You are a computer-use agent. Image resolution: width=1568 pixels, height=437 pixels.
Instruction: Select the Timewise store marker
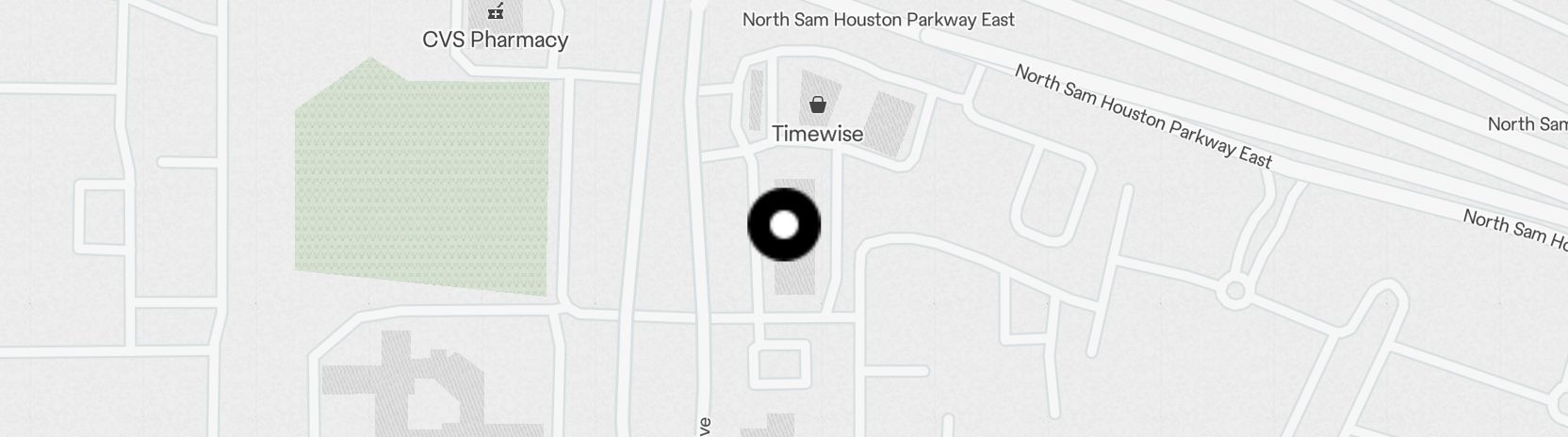[818, 105]
